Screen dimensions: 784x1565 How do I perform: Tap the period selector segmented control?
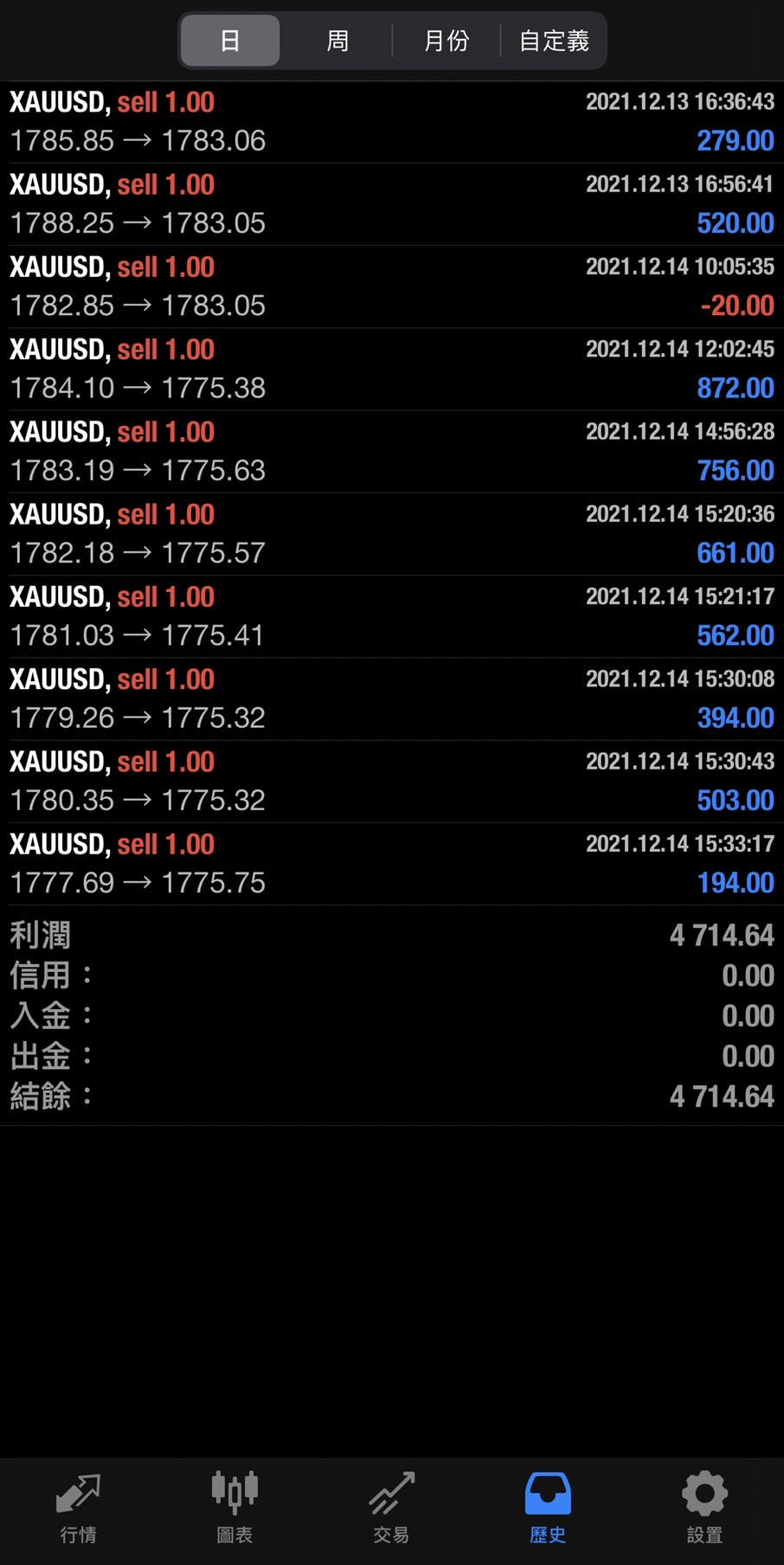point(392,40)
